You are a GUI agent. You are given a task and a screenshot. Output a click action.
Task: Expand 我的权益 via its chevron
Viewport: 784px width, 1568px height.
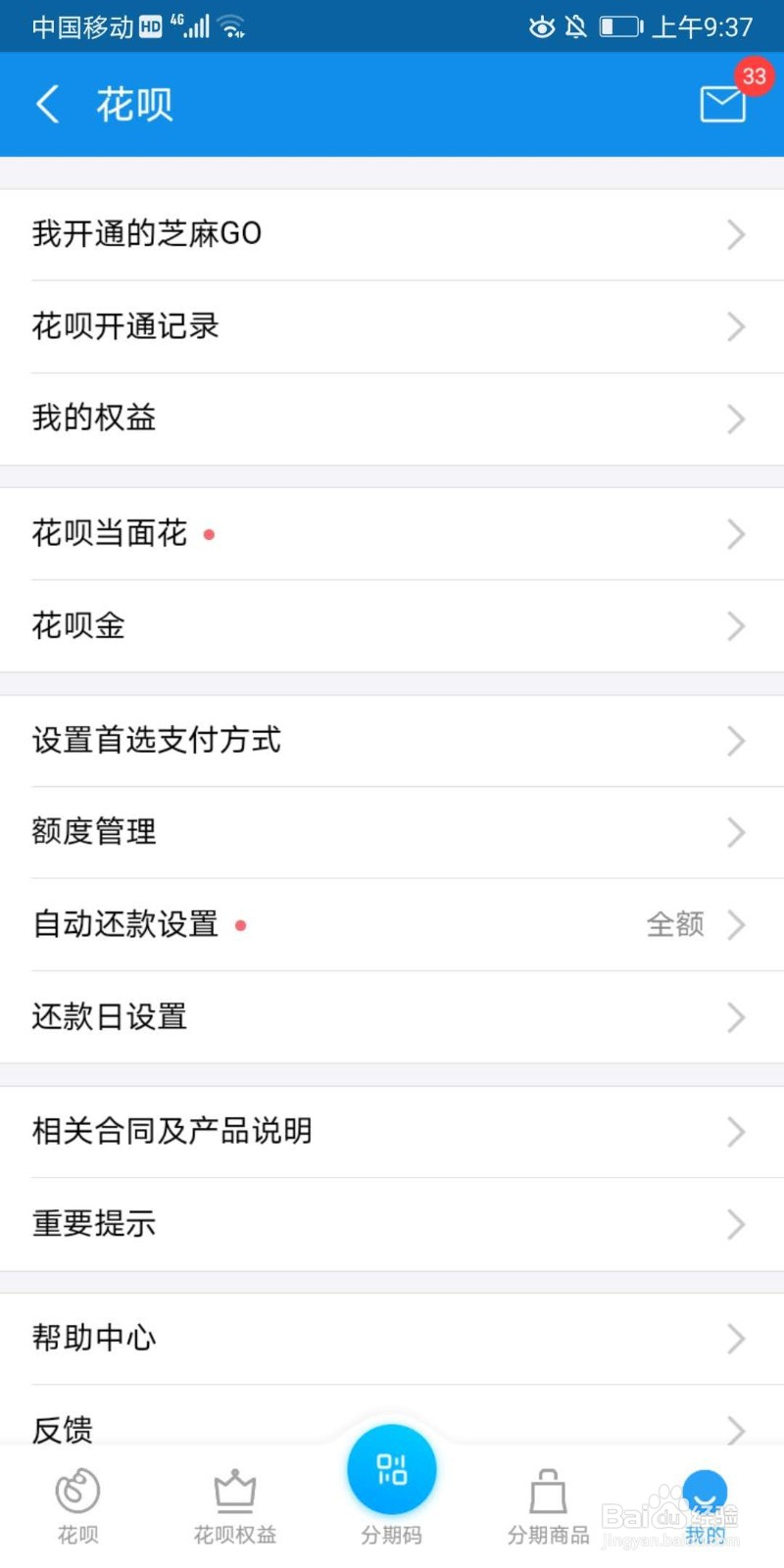[736, 419]
